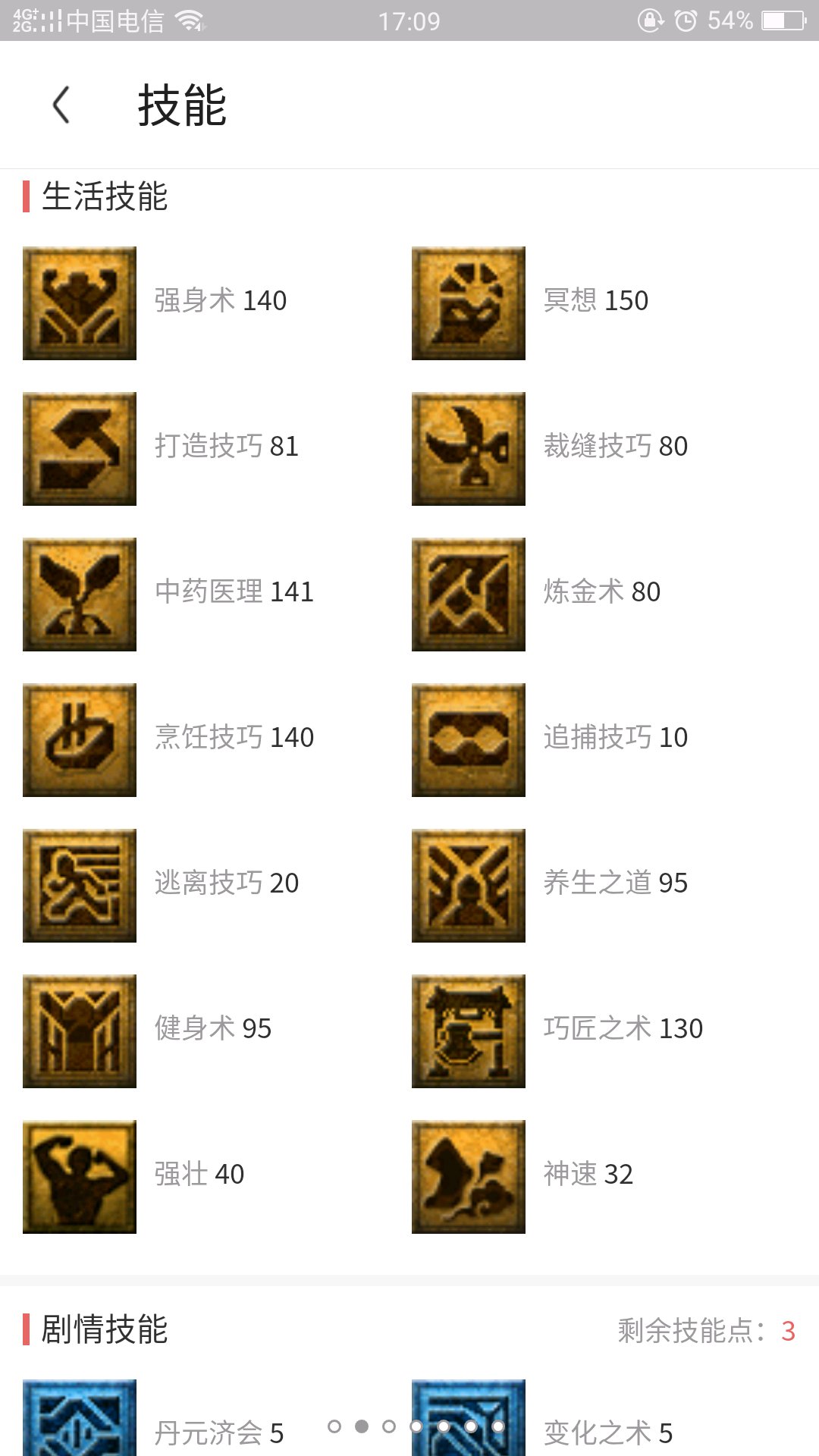Select the 巧匠之术 130 skill
819x1456 pixels.
tap(557, 1031)
